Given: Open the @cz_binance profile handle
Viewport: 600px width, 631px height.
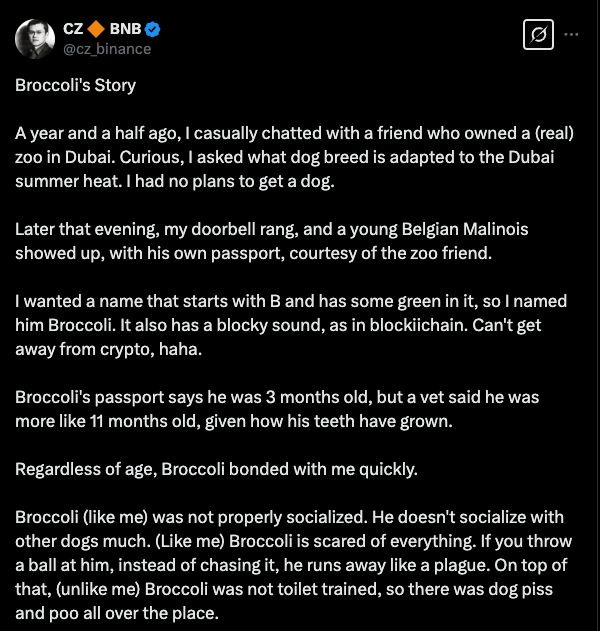Looking at the screenshot, I should [x=107, y=49].
